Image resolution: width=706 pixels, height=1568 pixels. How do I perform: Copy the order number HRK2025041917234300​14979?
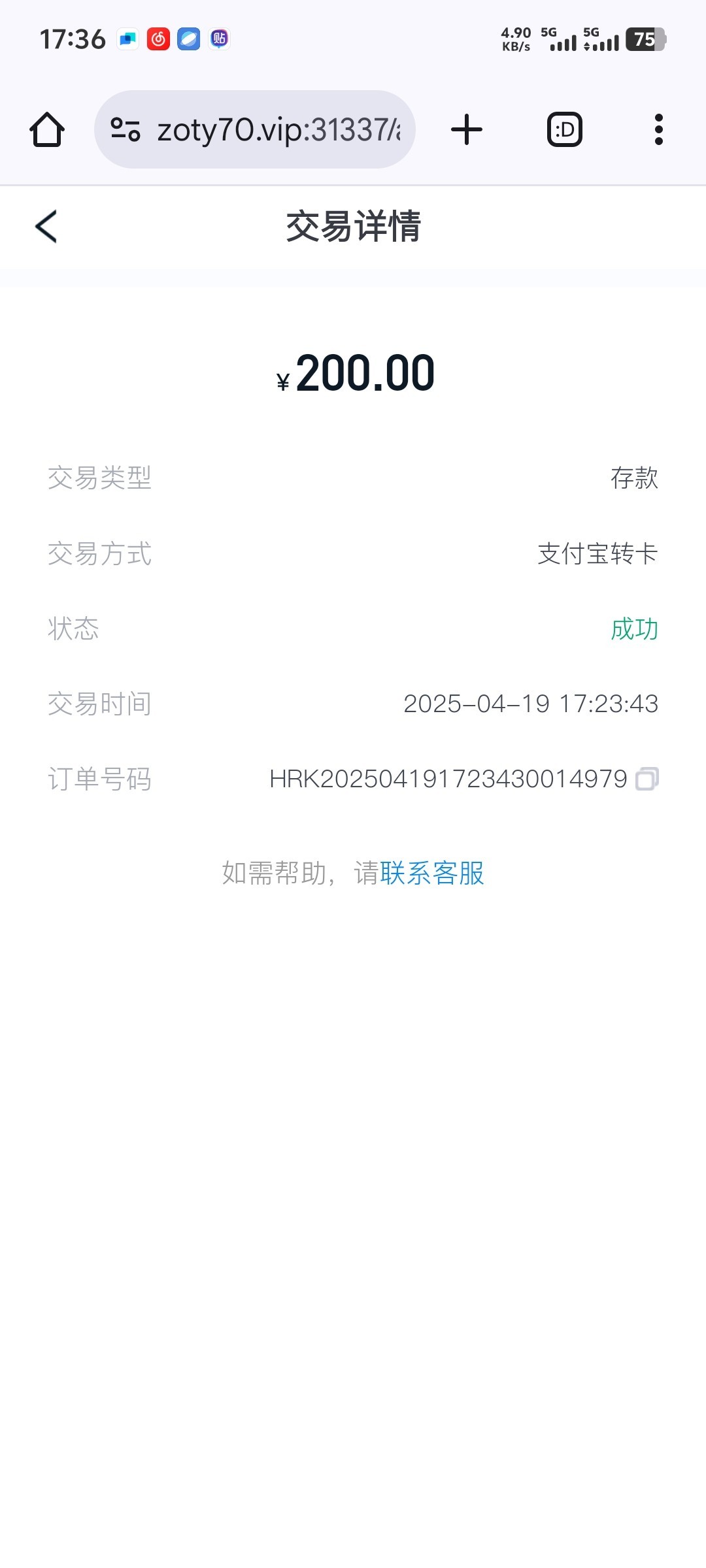(647, 778)
